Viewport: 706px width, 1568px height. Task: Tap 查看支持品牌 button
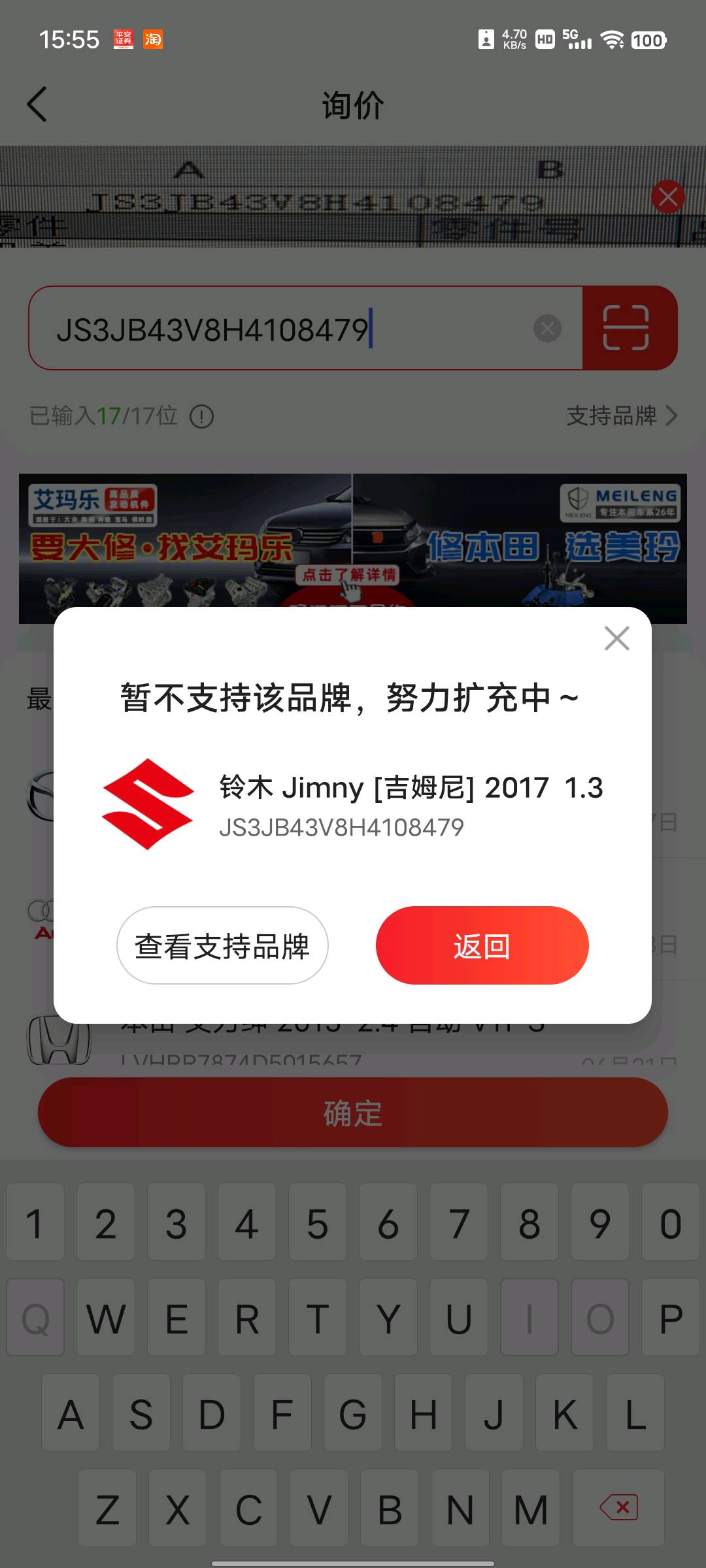[222, 945]
